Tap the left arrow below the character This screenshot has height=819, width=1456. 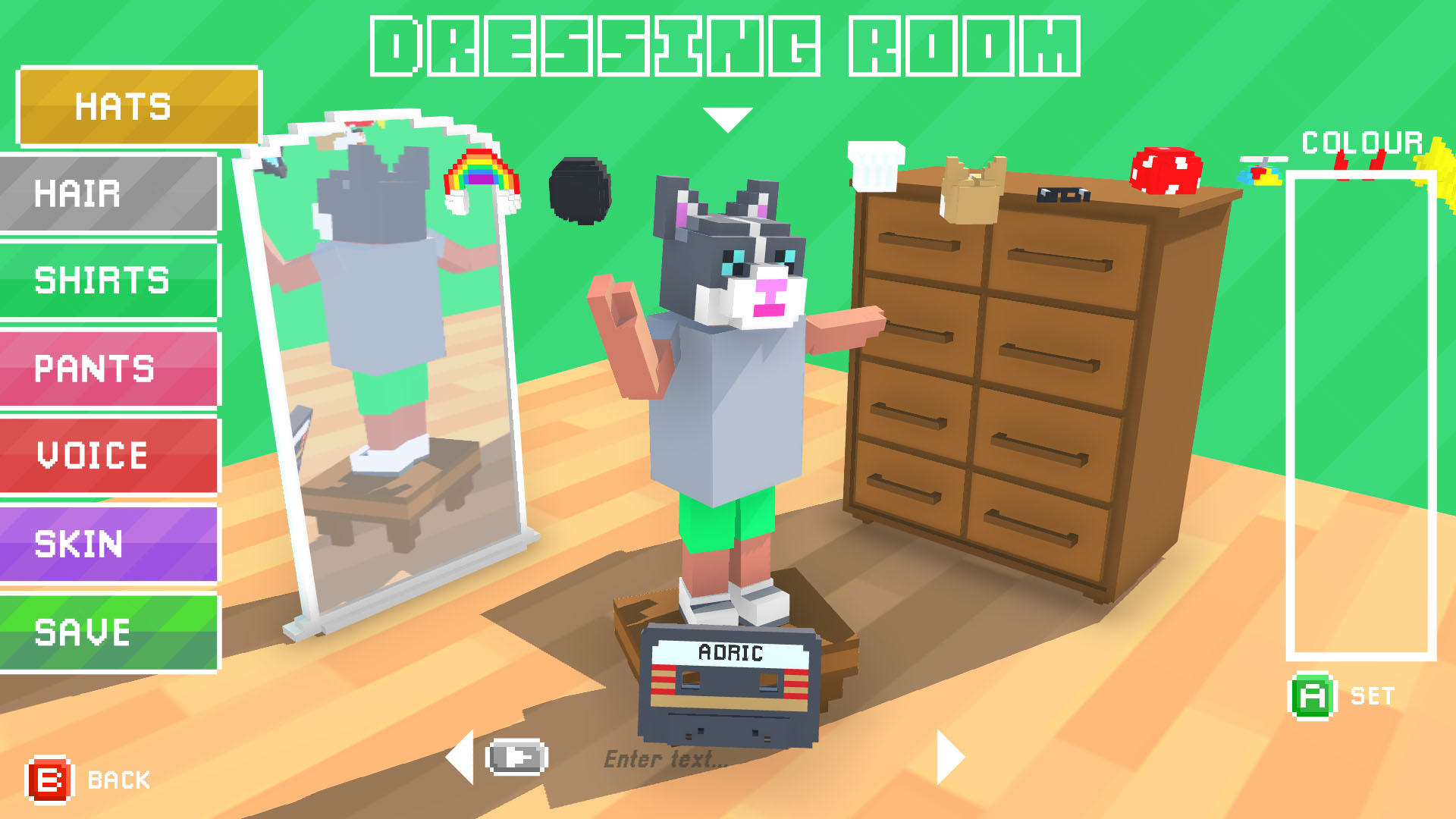click(x=461, y=757)
